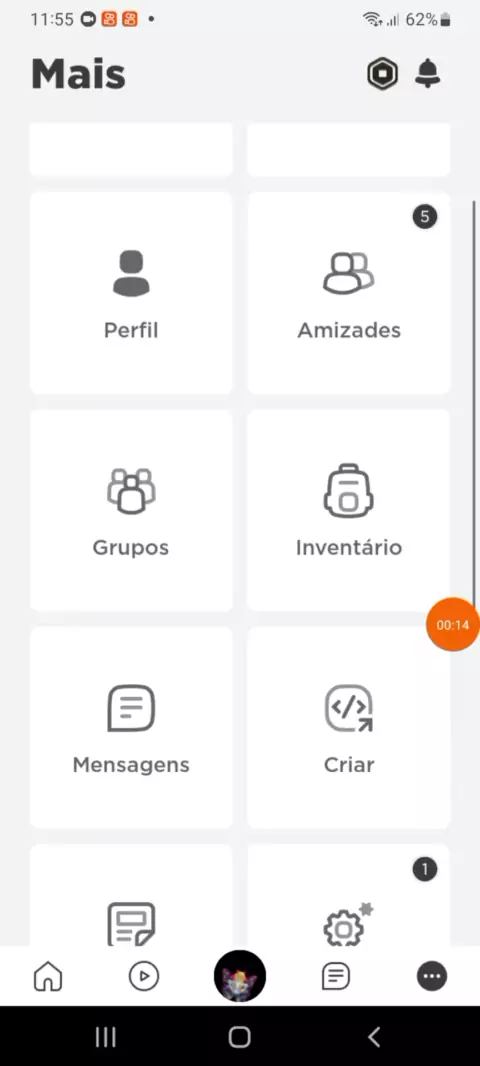Go to the Home tab
Screen dimensions: 480x1066
pos(48,977)
